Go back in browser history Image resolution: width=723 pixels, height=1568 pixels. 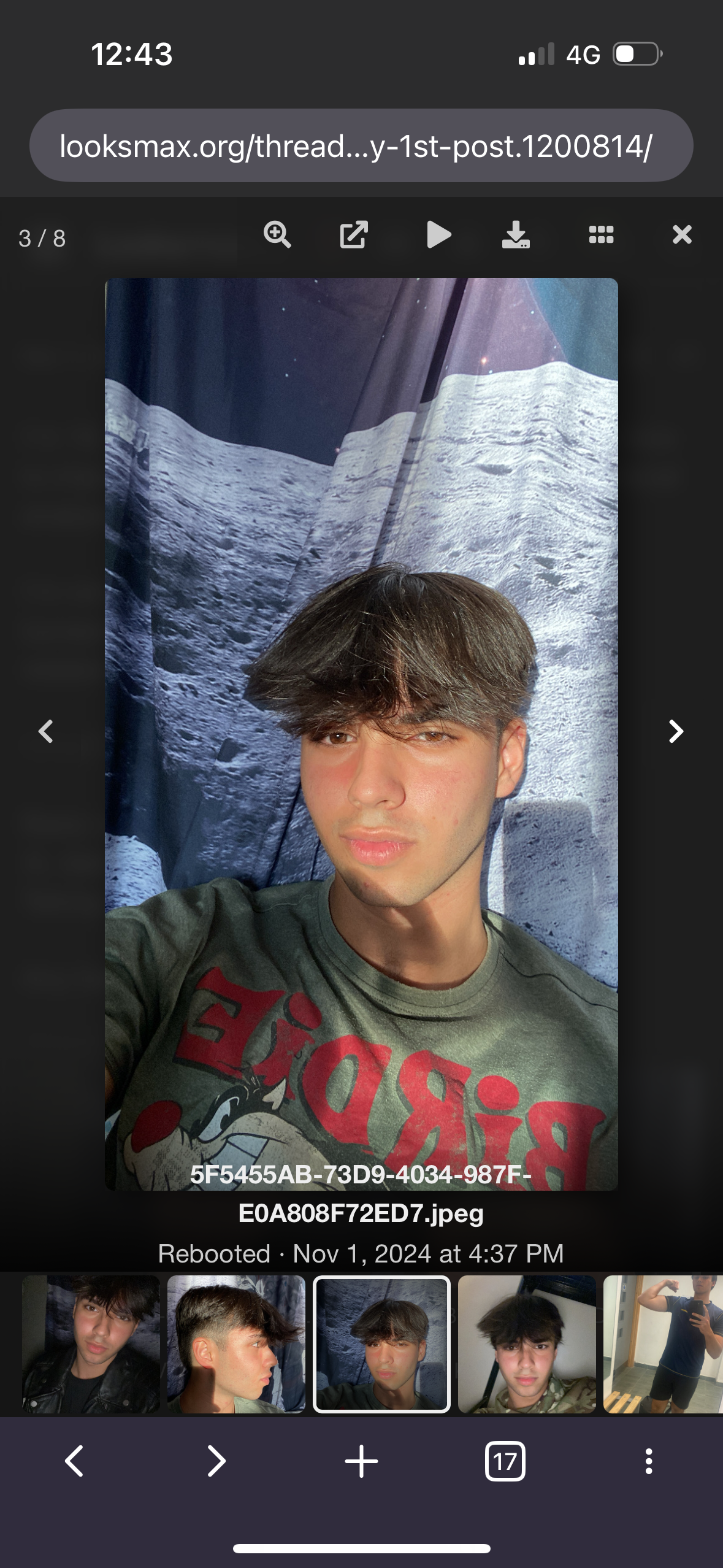coord(74,1461)
